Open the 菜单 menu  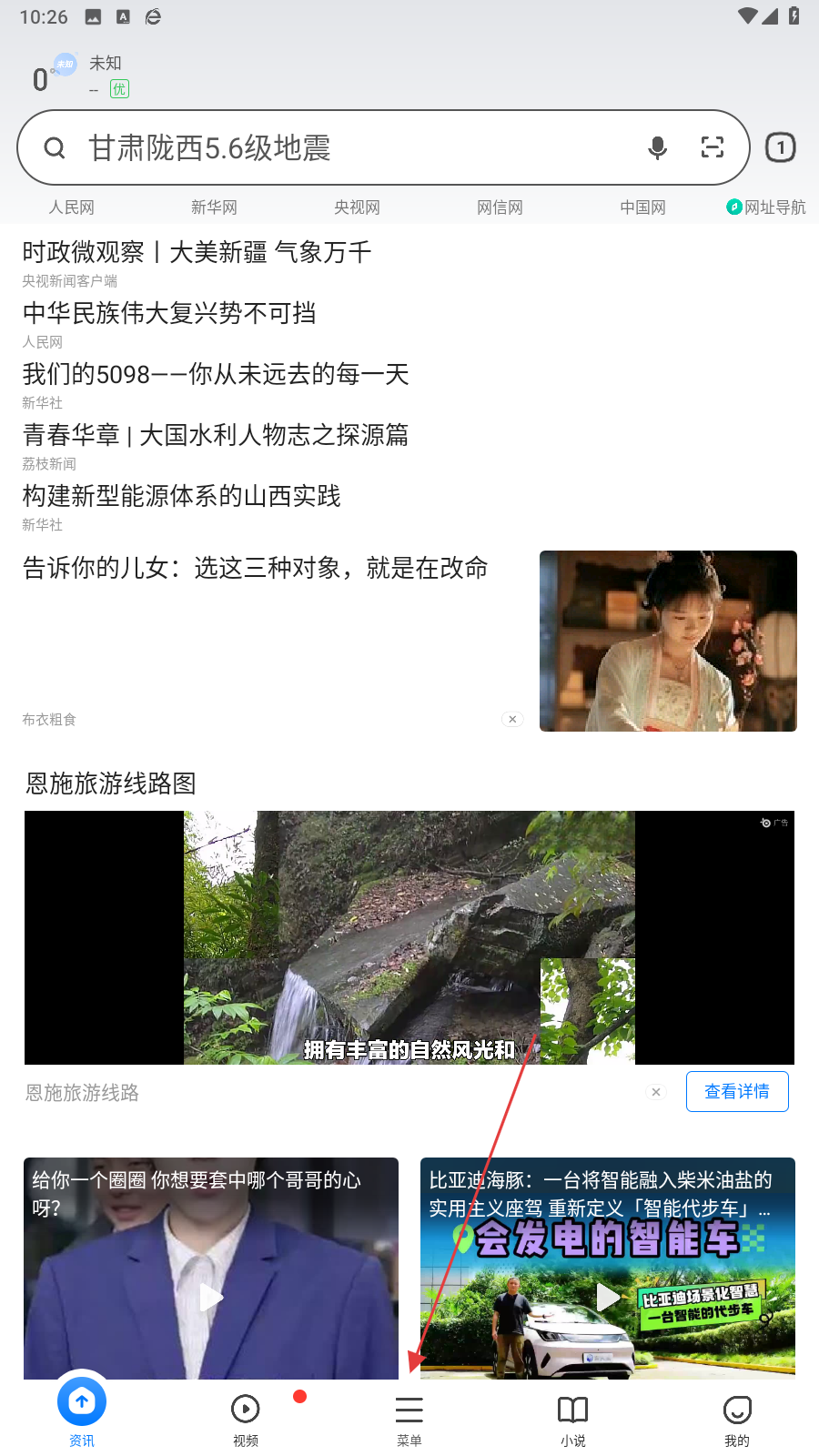[409, 1419]
